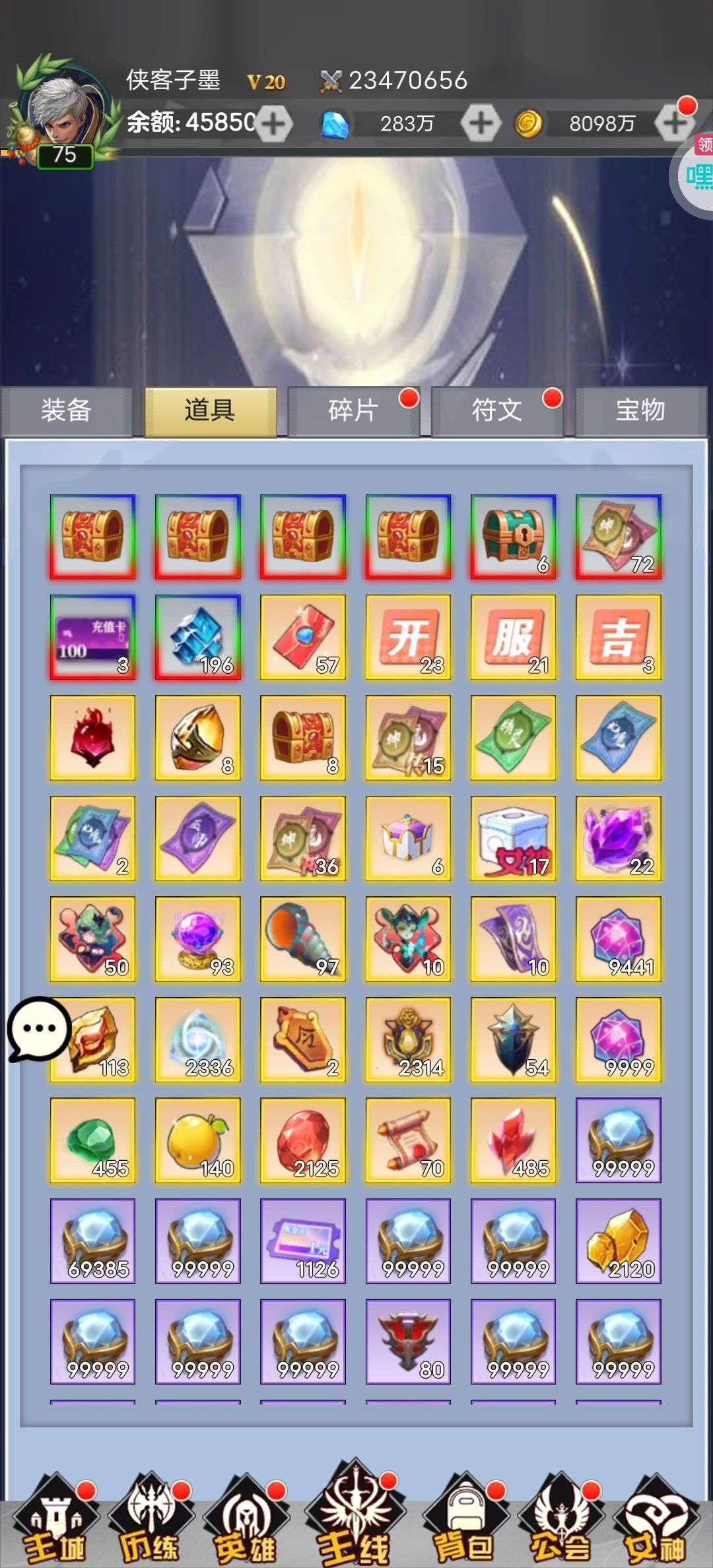The image size is (713, 1568).
Task: Open the chat bubble
Action: click(40, 1029)
